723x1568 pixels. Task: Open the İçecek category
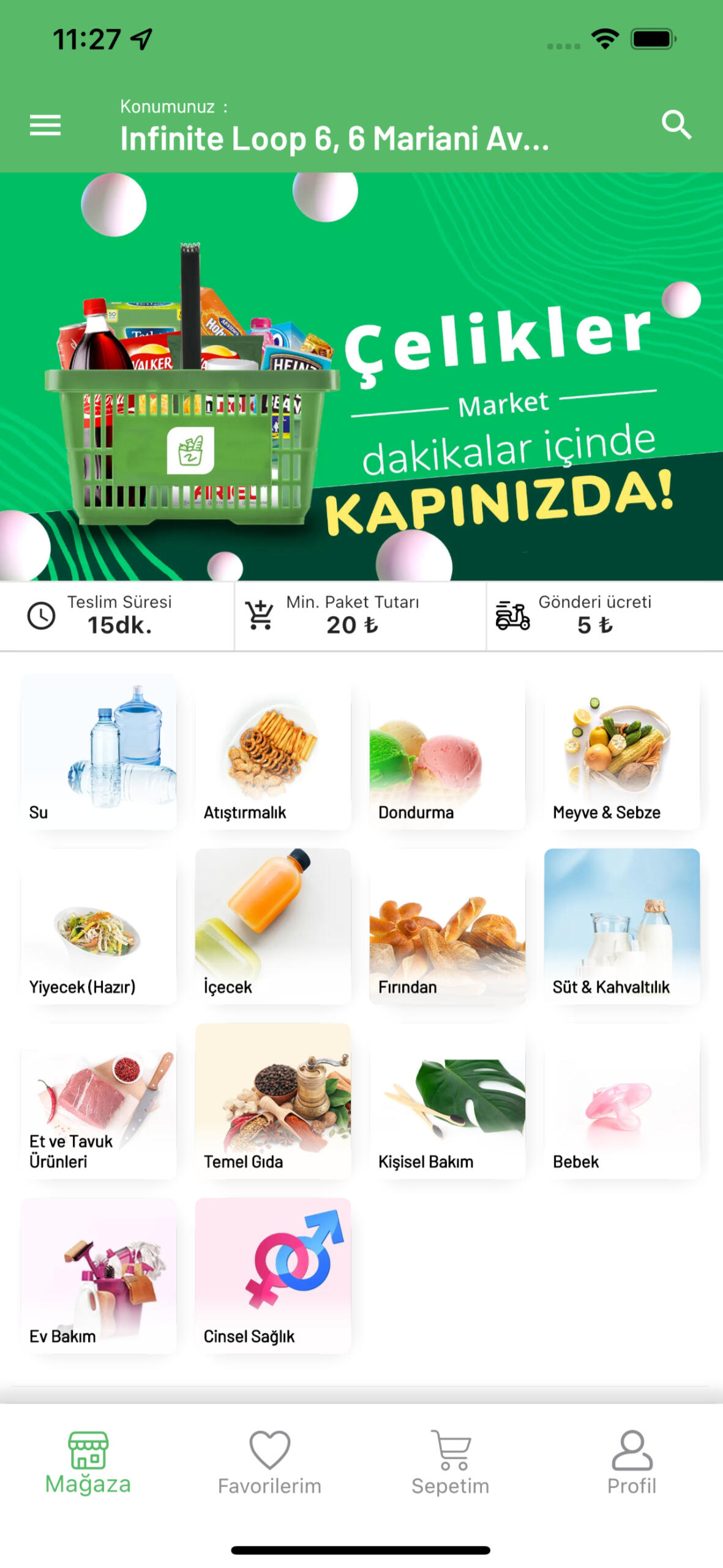point(273,926)
